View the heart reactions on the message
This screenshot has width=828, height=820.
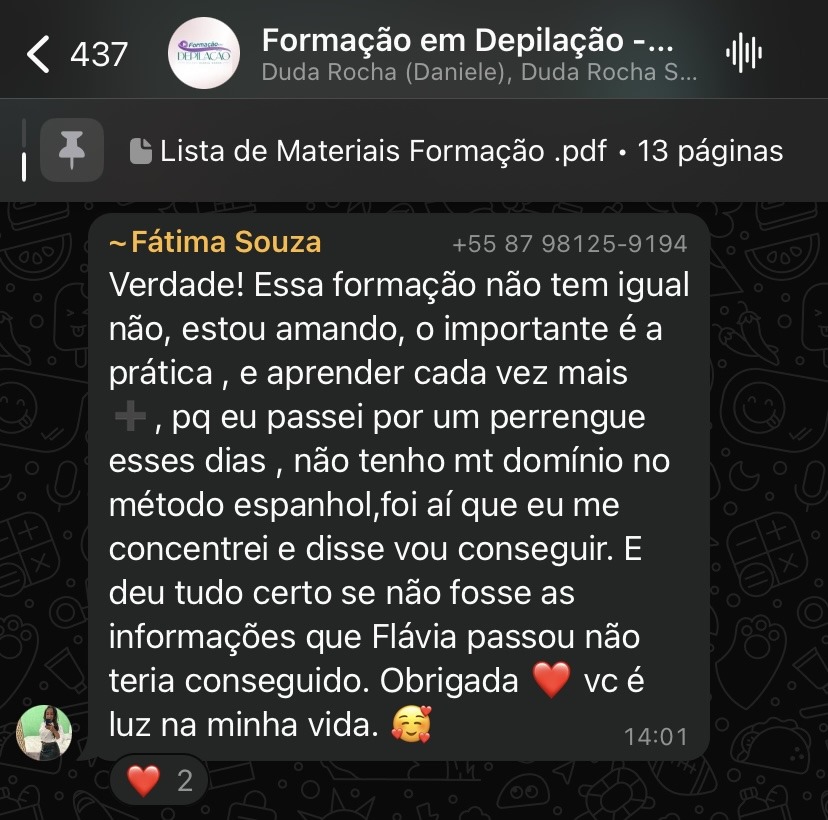coord(159,780)
